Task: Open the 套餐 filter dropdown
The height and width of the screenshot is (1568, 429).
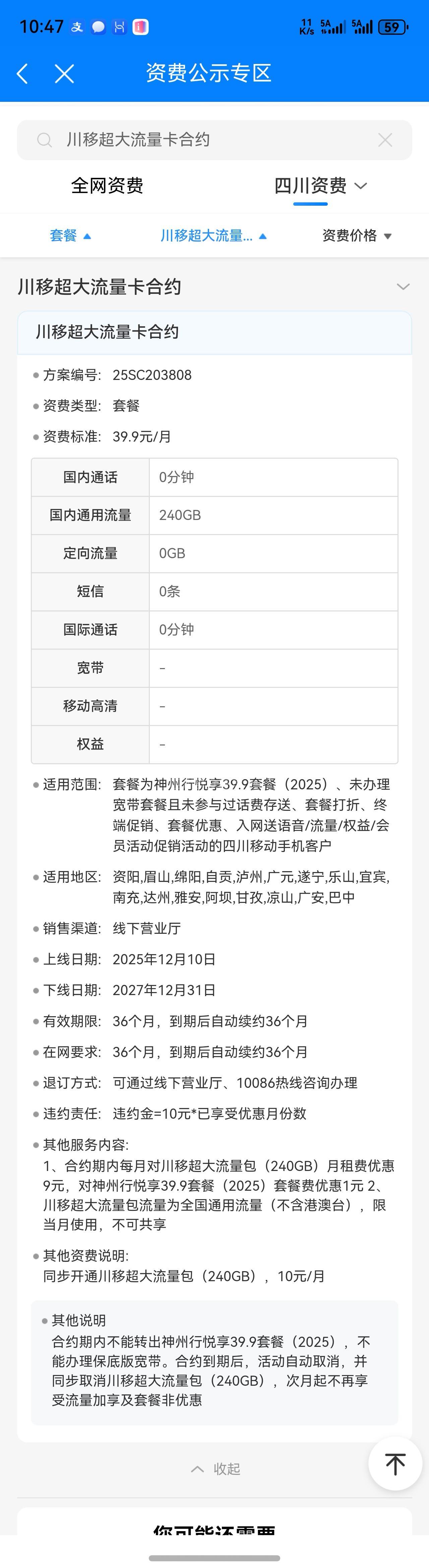Action: click(x=70, y=236)
